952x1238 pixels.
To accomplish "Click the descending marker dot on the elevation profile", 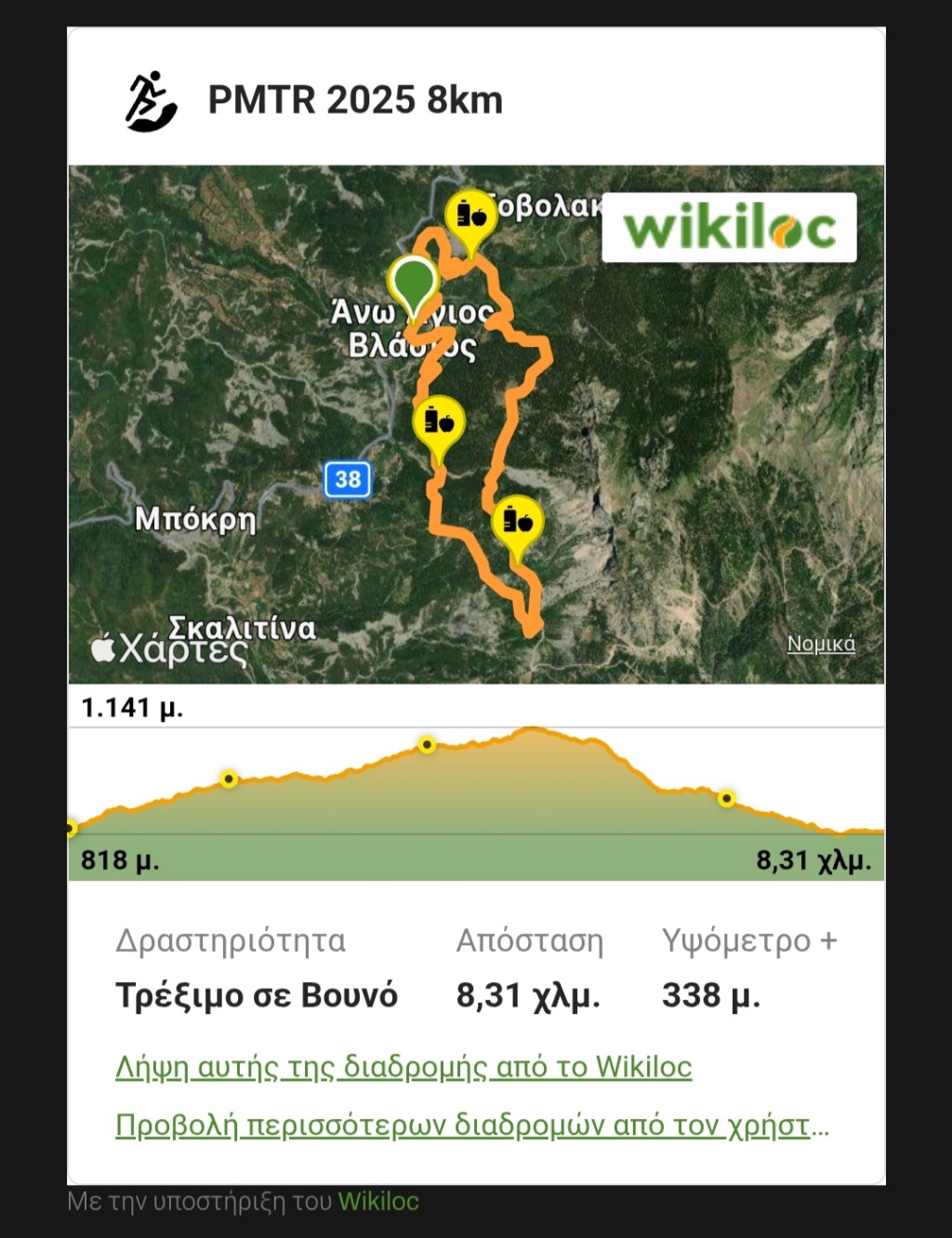I will 726,797.
